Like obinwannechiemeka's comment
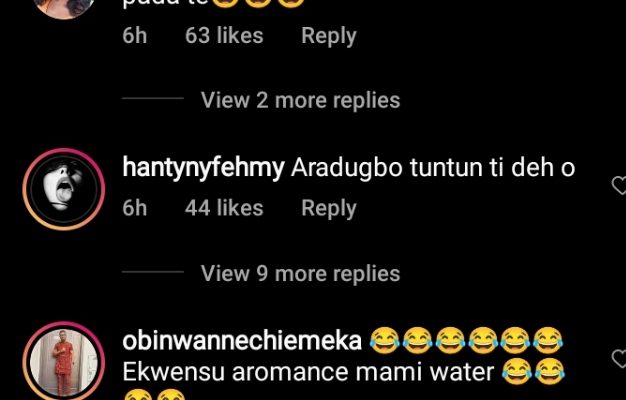626x400 pixels. click(618, 357)
